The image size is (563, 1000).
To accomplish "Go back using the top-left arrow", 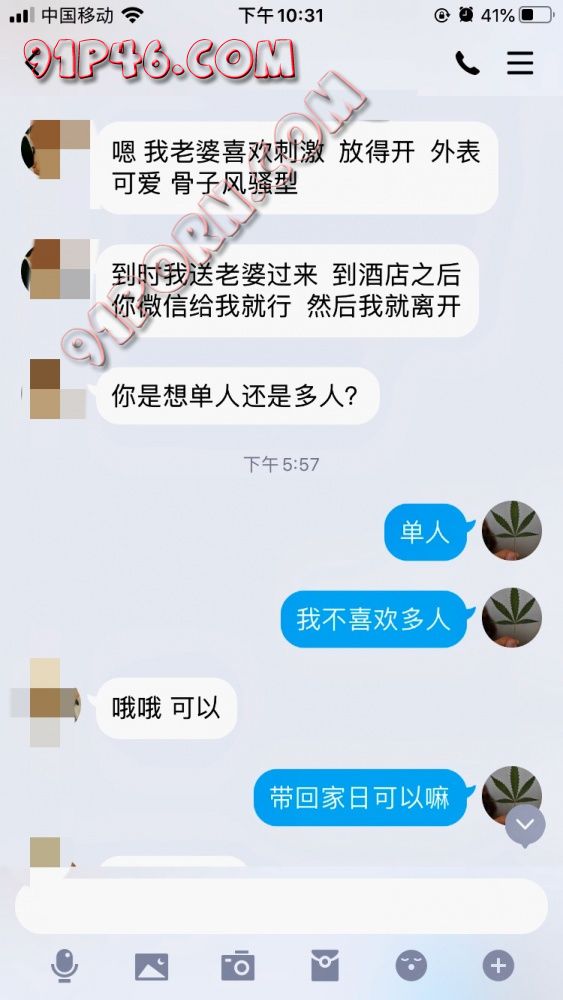I will pyautogui.click(x=34, y=63).
